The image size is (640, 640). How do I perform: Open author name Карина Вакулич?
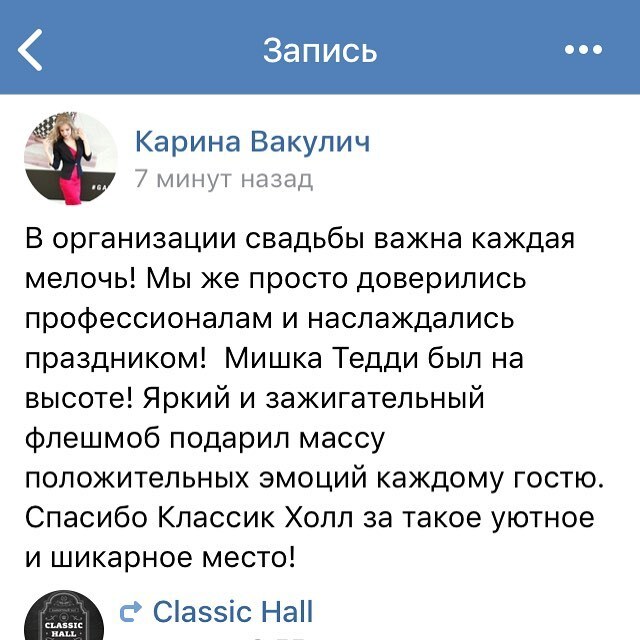(x=252, y=142)
